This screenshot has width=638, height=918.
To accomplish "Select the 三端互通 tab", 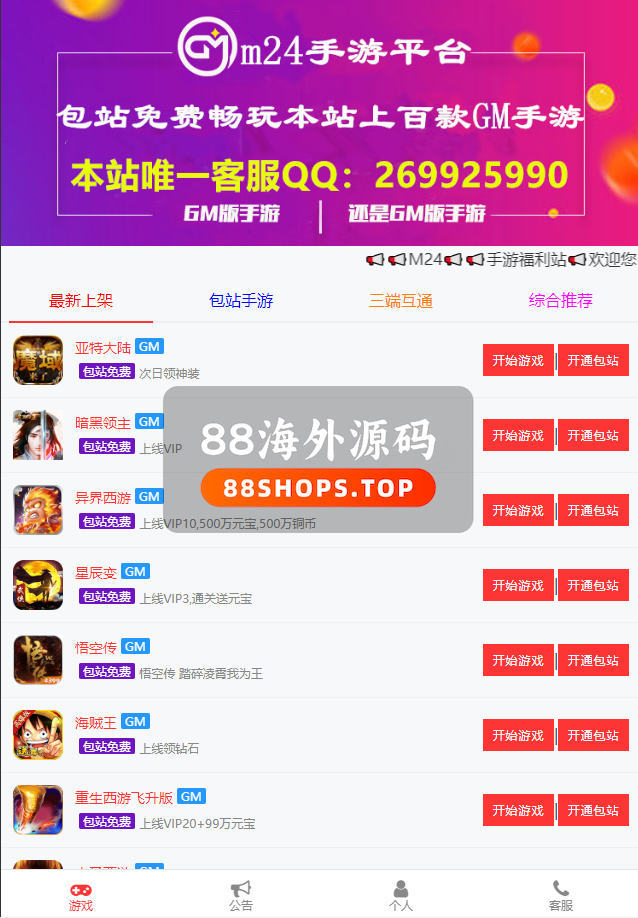I will point(401,300).
